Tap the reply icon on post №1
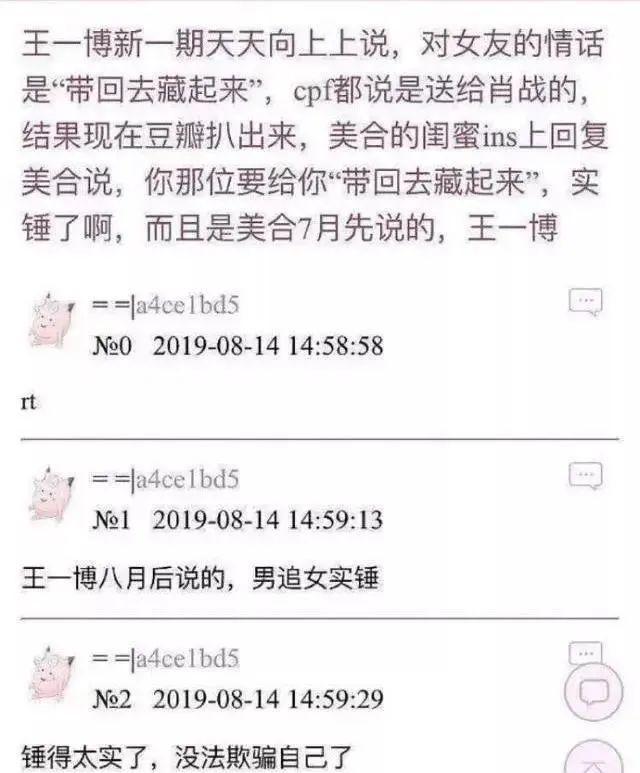The width and height of the screenshot is (640, 773). point(585,476)
